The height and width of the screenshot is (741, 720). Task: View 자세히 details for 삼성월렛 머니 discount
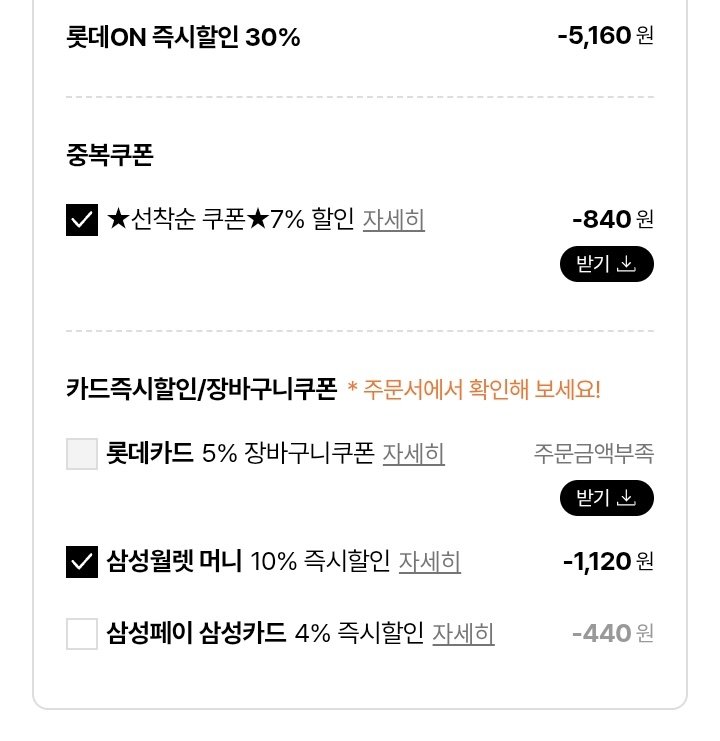(431, 561)
